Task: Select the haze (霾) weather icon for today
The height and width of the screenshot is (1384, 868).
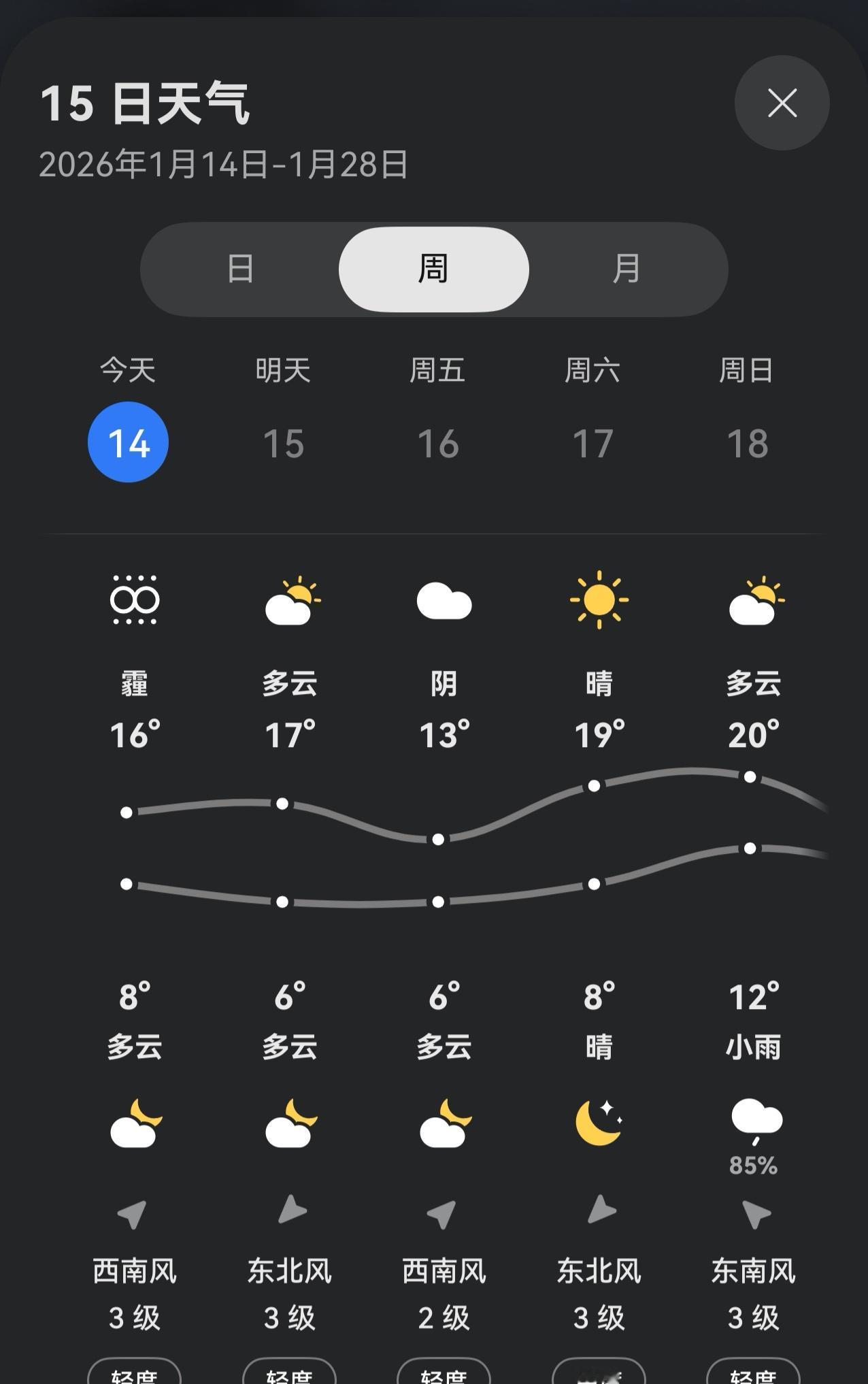Action: click(134, 602)
